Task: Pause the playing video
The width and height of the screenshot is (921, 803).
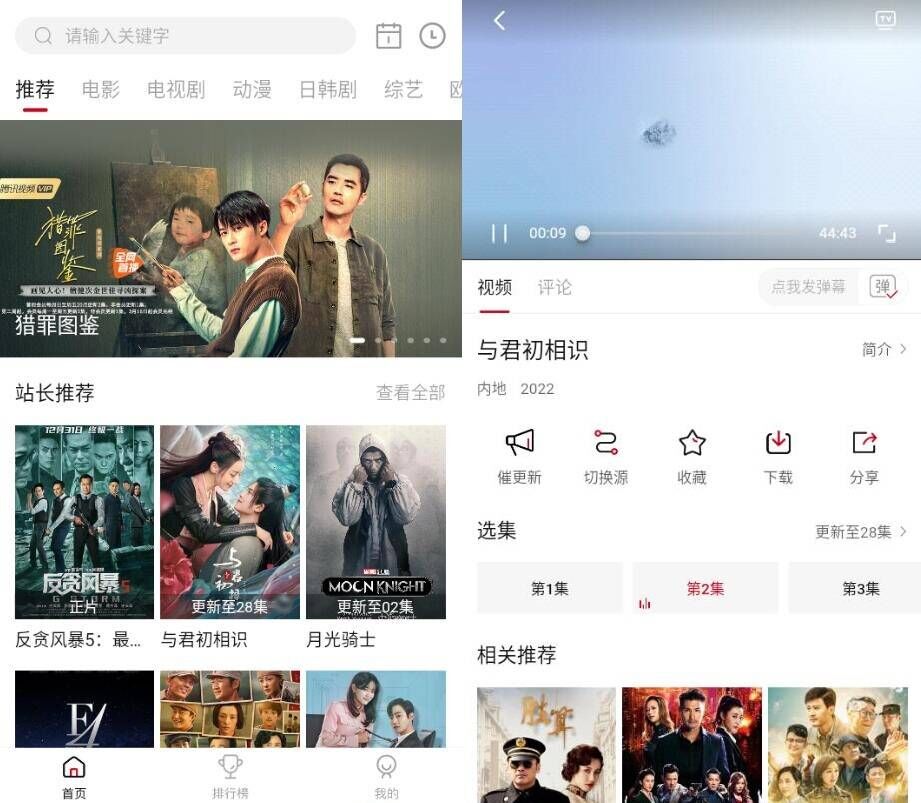Action: [x=499, y=233]
